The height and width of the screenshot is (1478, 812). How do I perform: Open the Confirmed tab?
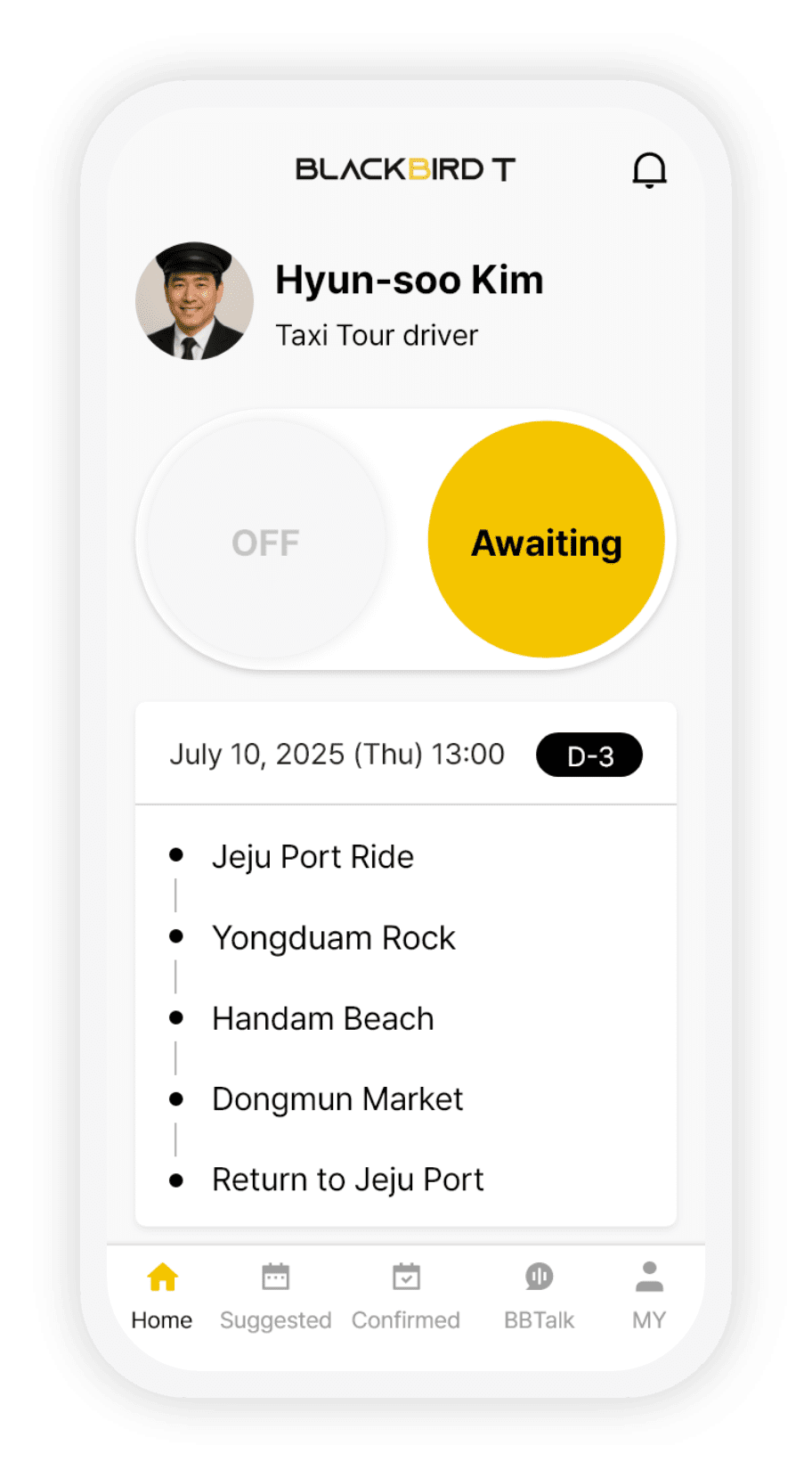coord(406,1296)
